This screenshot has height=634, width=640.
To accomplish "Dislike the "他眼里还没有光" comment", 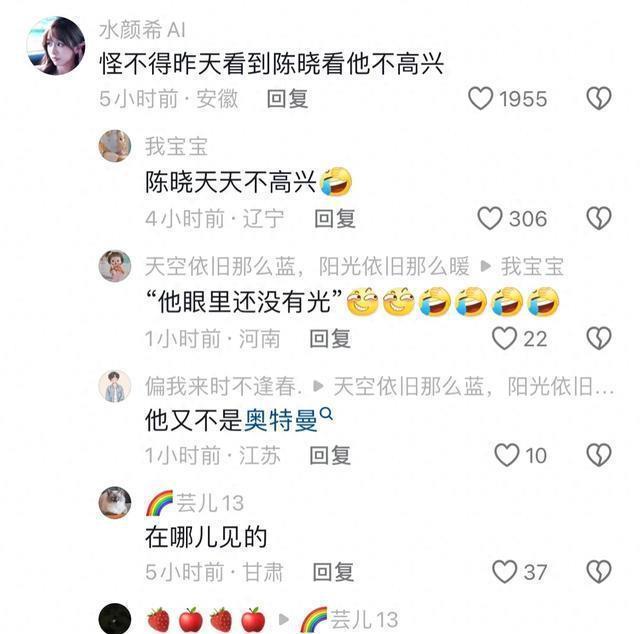I will [x=598, y=338].
